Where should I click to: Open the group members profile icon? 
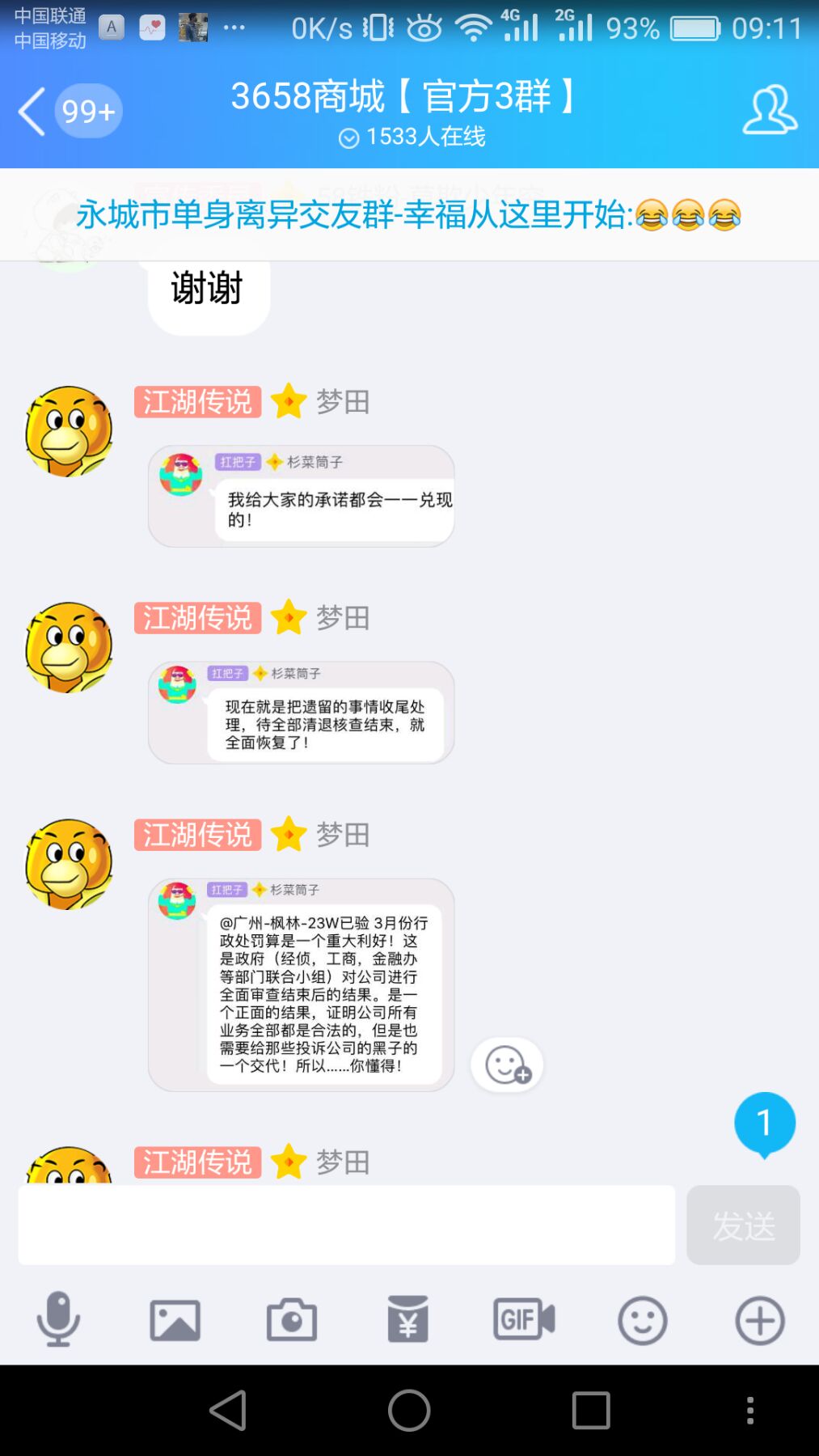pyautogui.click(x=769, y=110)
